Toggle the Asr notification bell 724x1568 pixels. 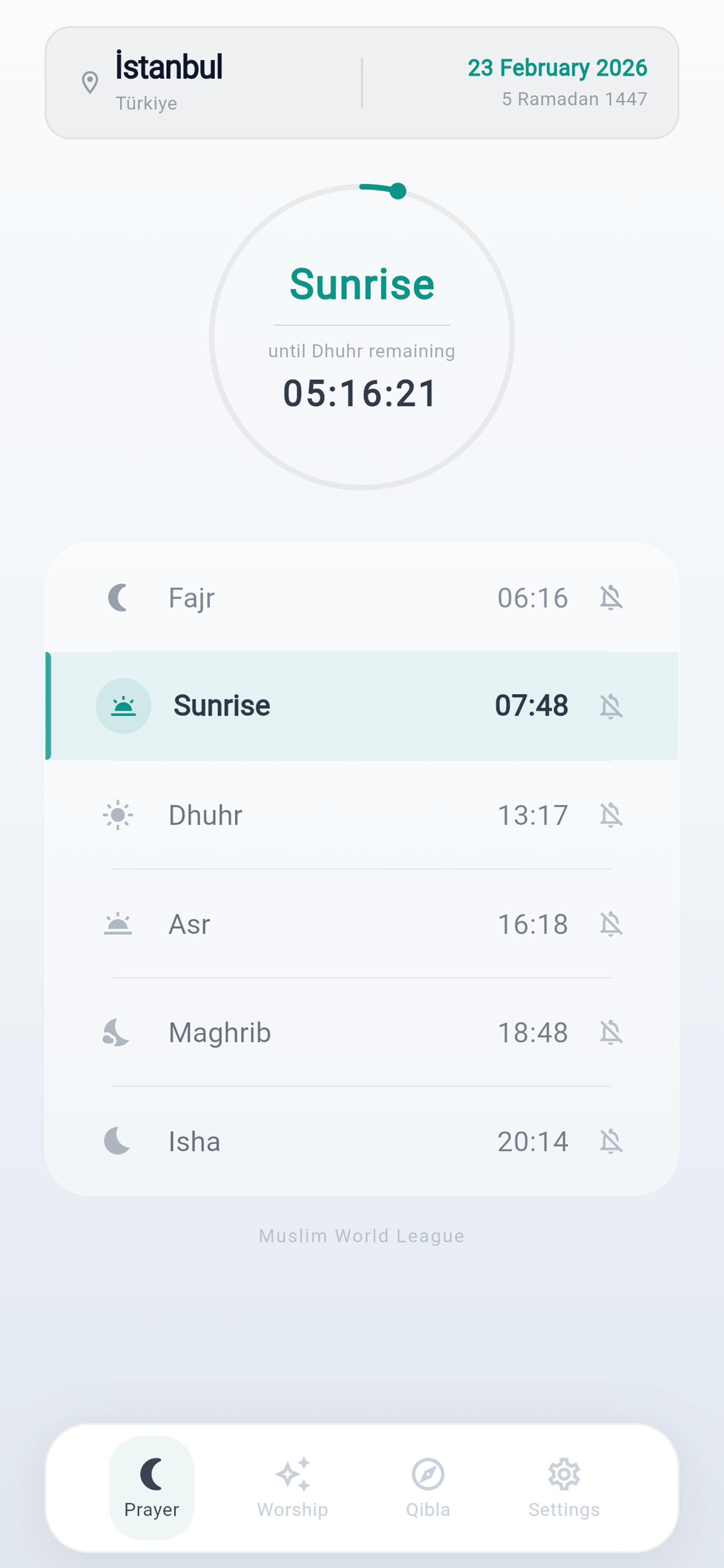click(x=611, y=923)
